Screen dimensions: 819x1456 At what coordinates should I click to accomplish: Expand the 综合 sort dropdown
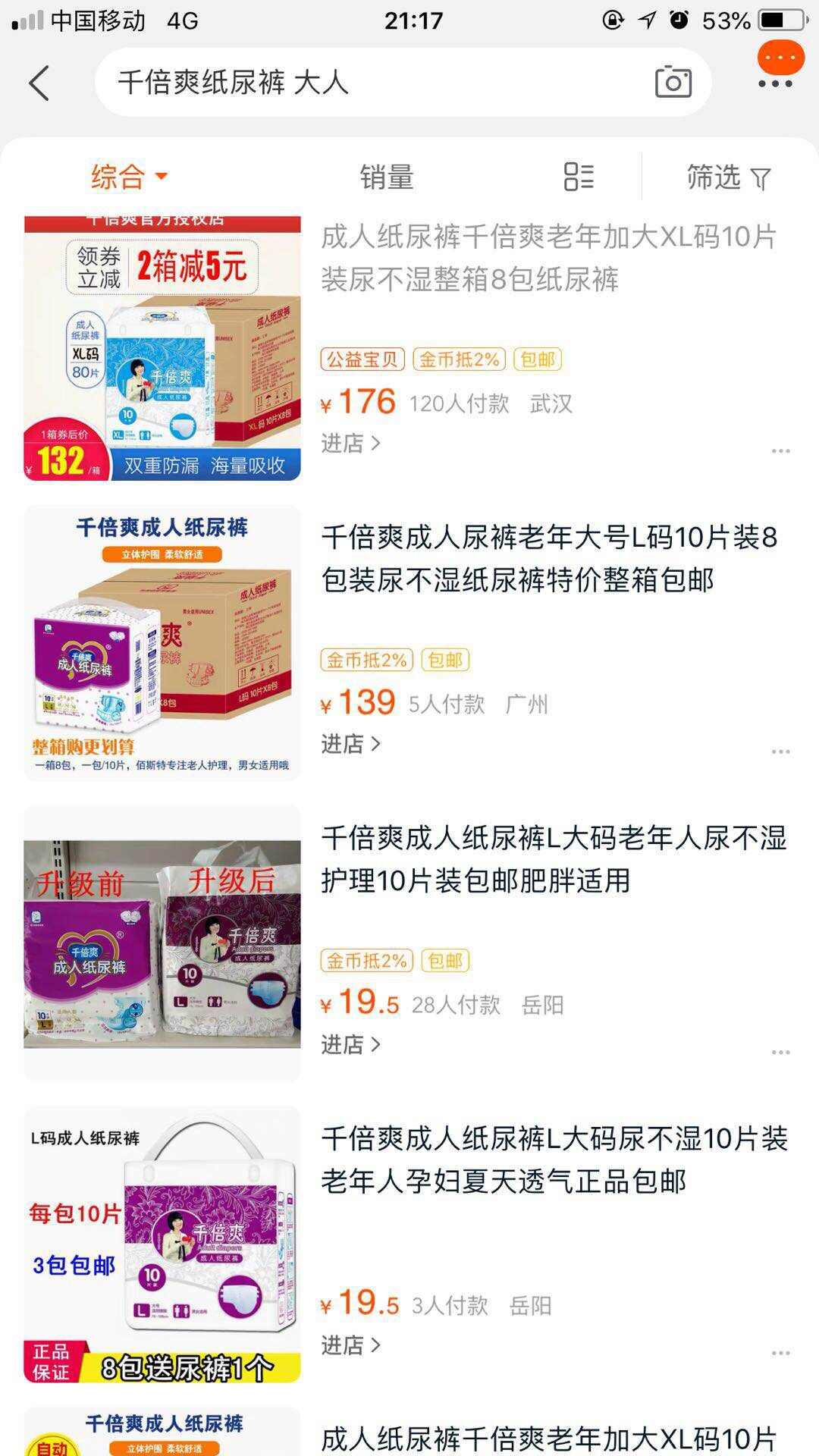[129, 177]
